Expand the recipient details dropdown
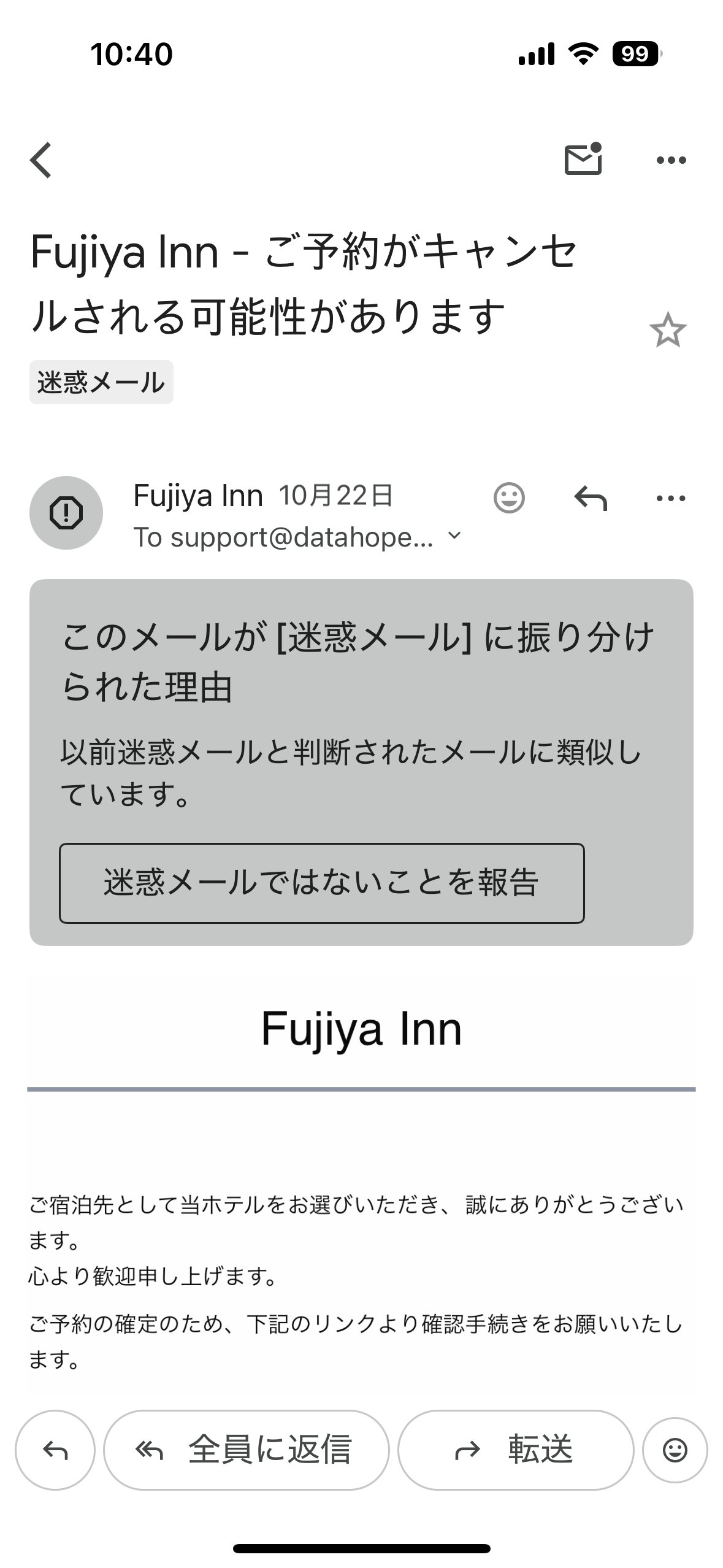Image resolution: width=723 pixels, height=1568 pixels. (x=454, y=536)
